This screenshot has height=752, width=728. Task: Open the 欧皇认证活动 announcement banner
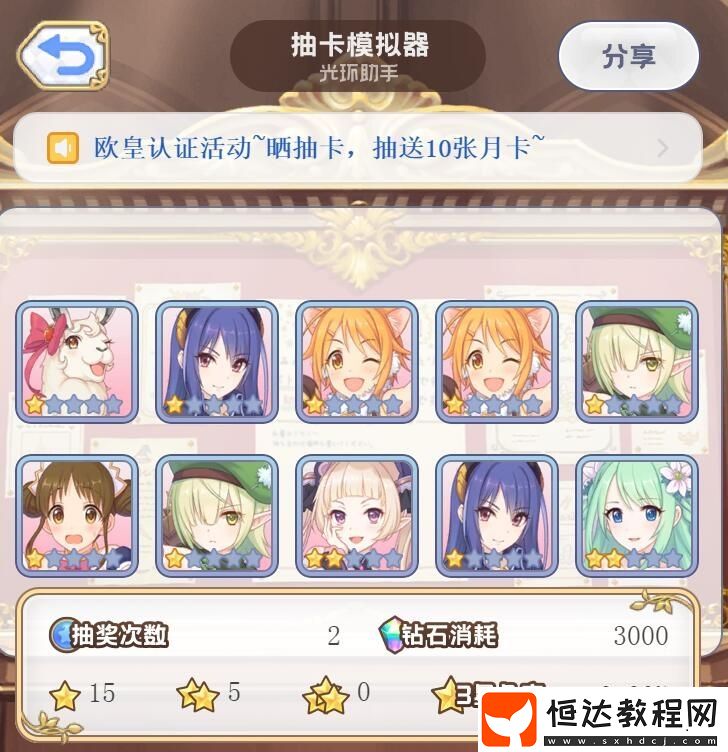[358, 149]
